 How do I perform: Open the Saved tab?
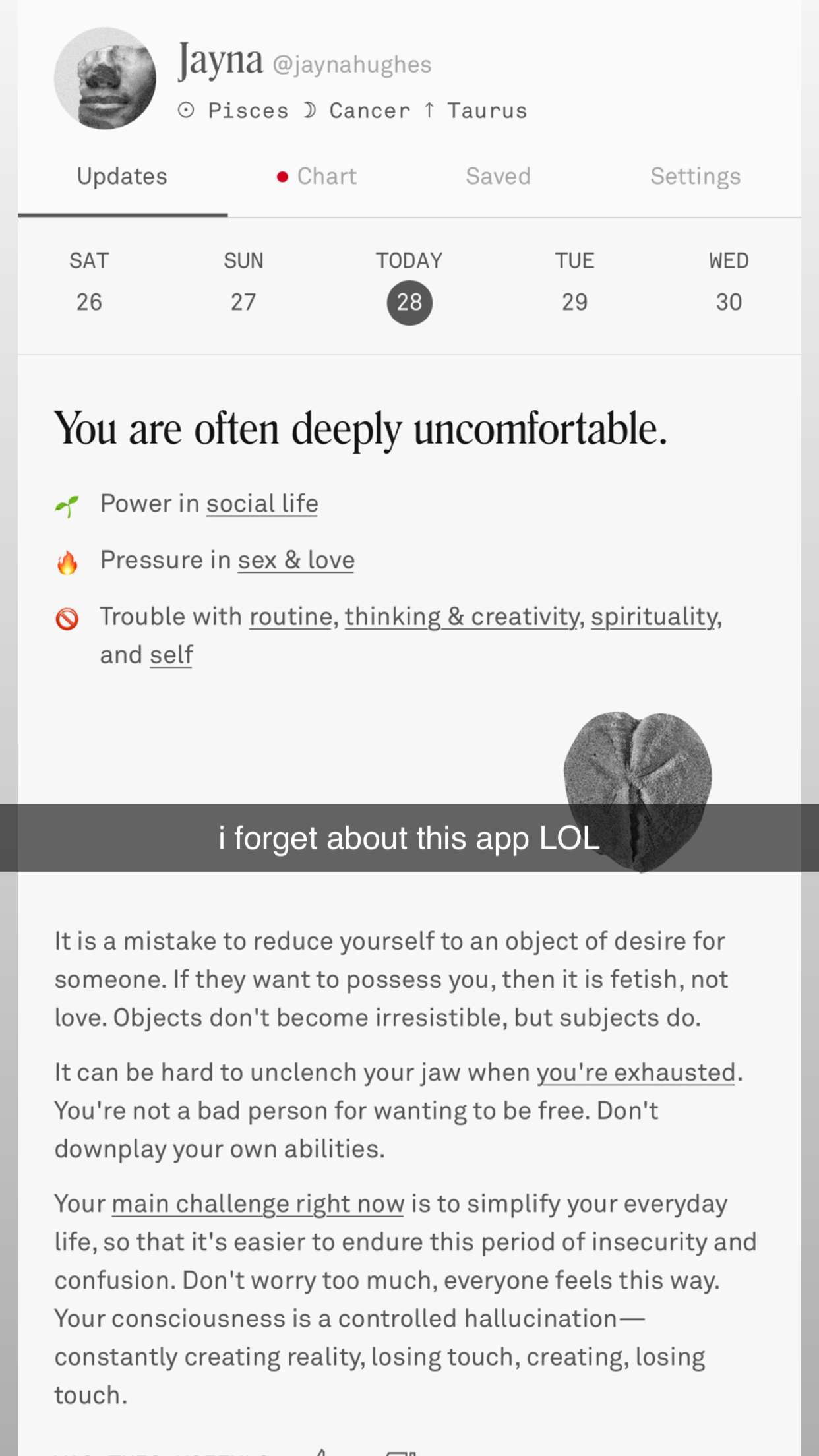pos(498,177)
